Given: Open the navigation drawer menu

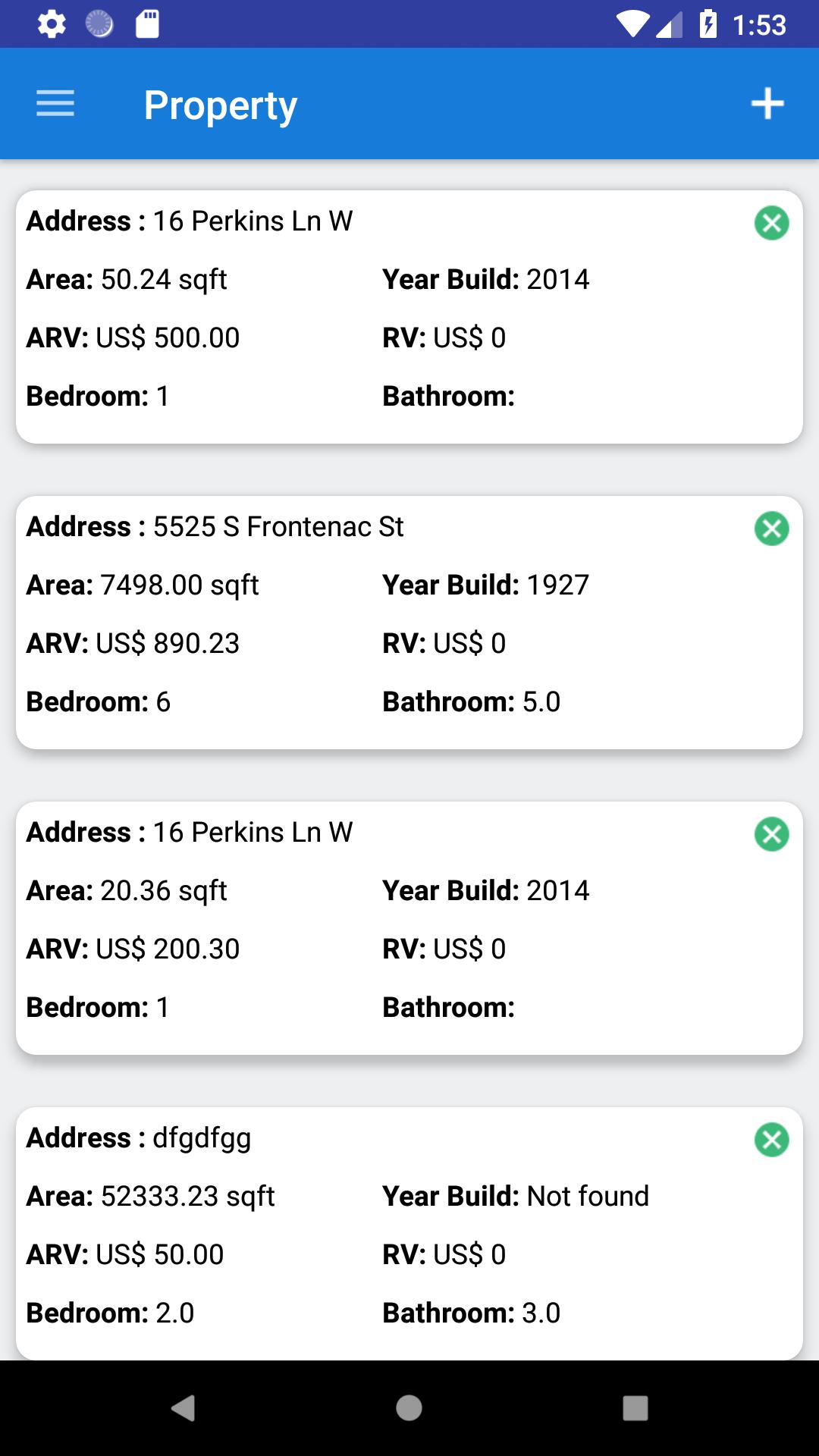Looking at the screenshot, I should coord(54,103).
